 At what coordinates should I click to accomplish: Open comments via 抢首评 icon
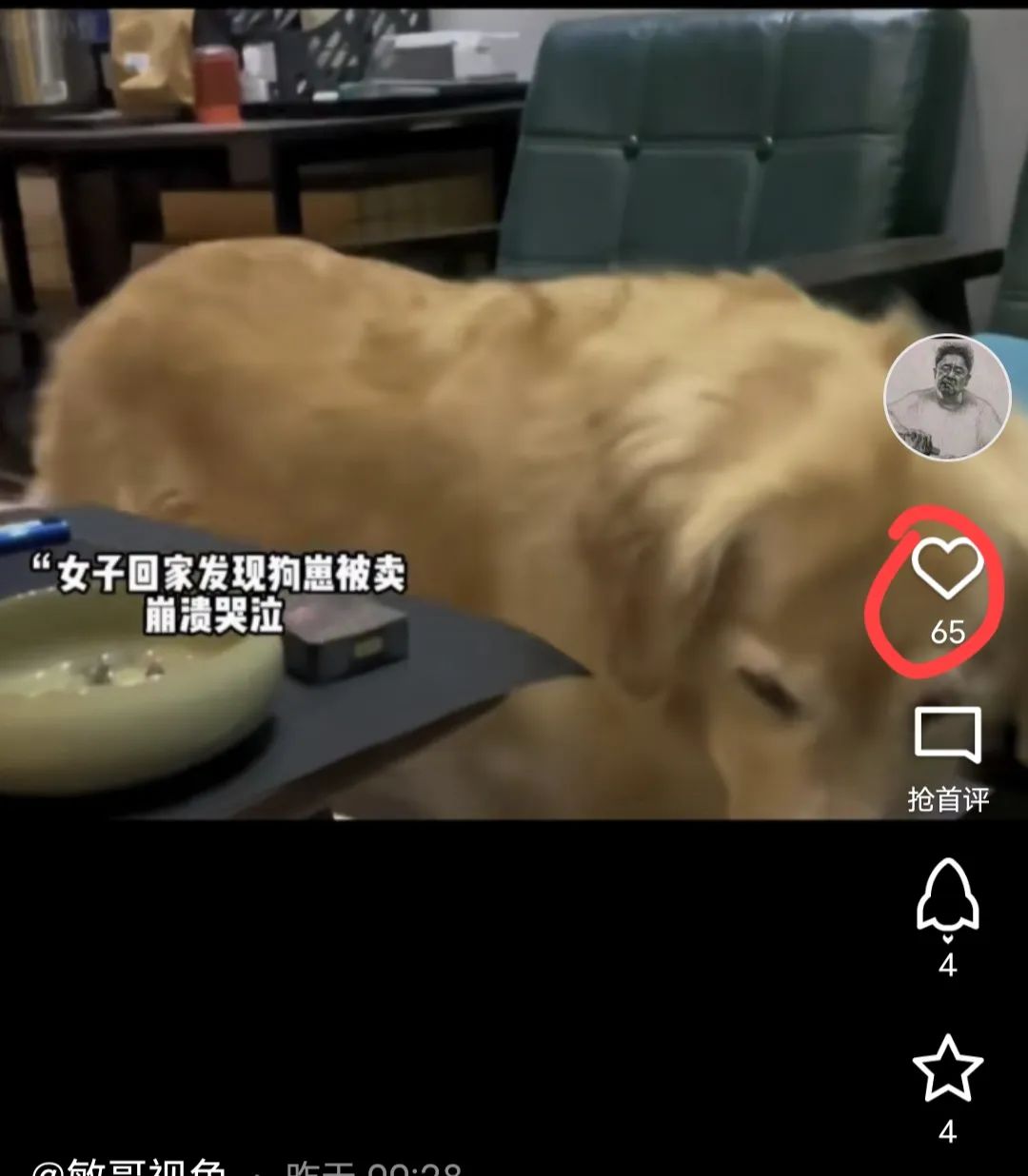click(947, 736)
